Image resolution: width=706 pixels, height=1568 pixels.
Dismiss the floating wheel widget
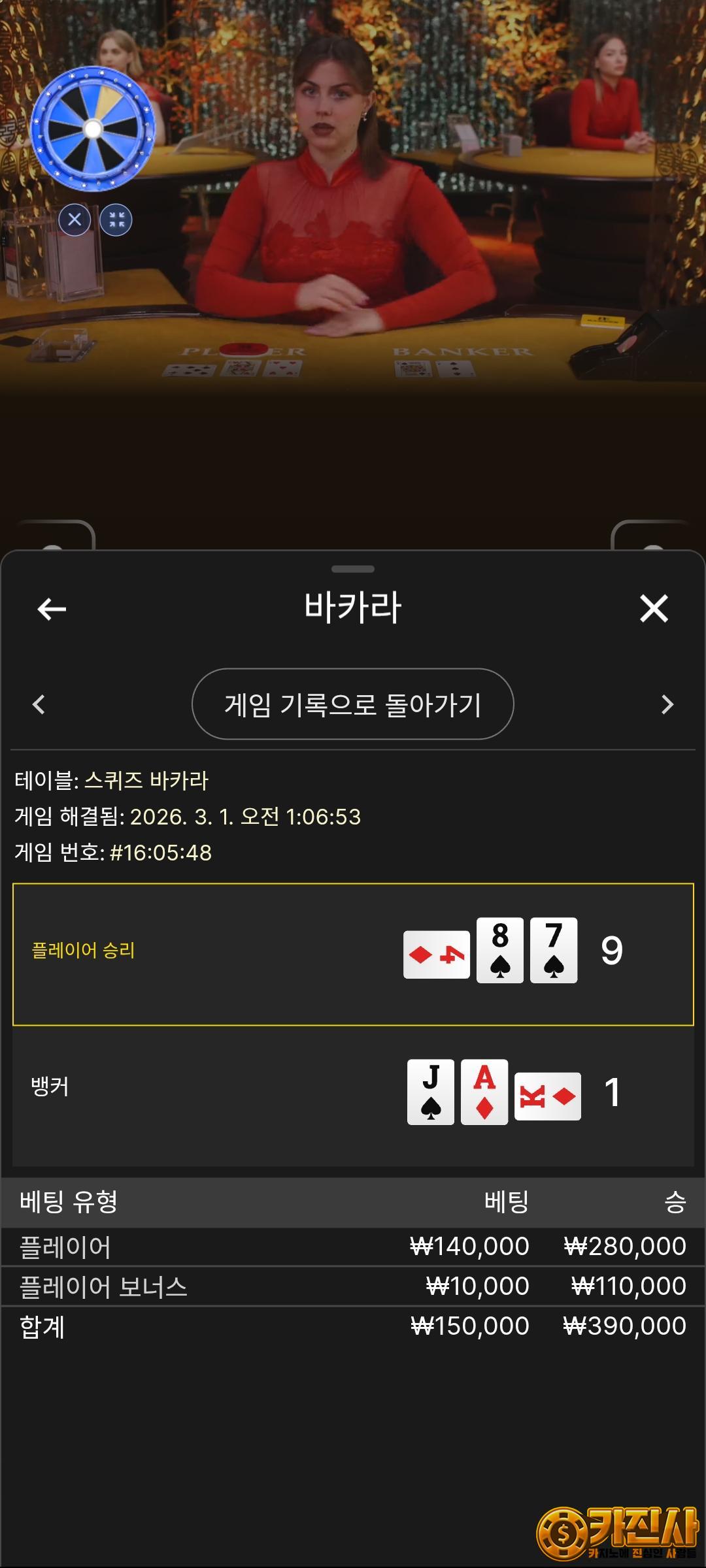coord(75,220)
